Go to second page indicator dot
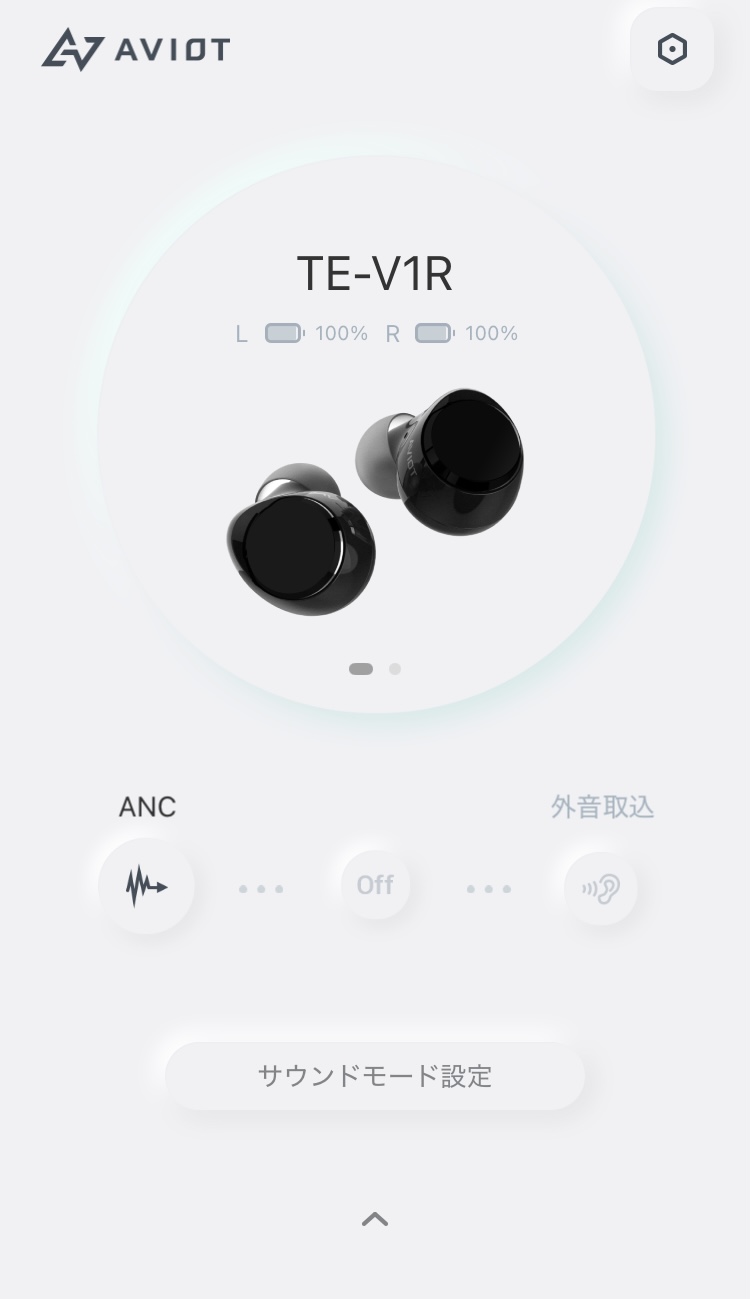 [x=395, y=669]
